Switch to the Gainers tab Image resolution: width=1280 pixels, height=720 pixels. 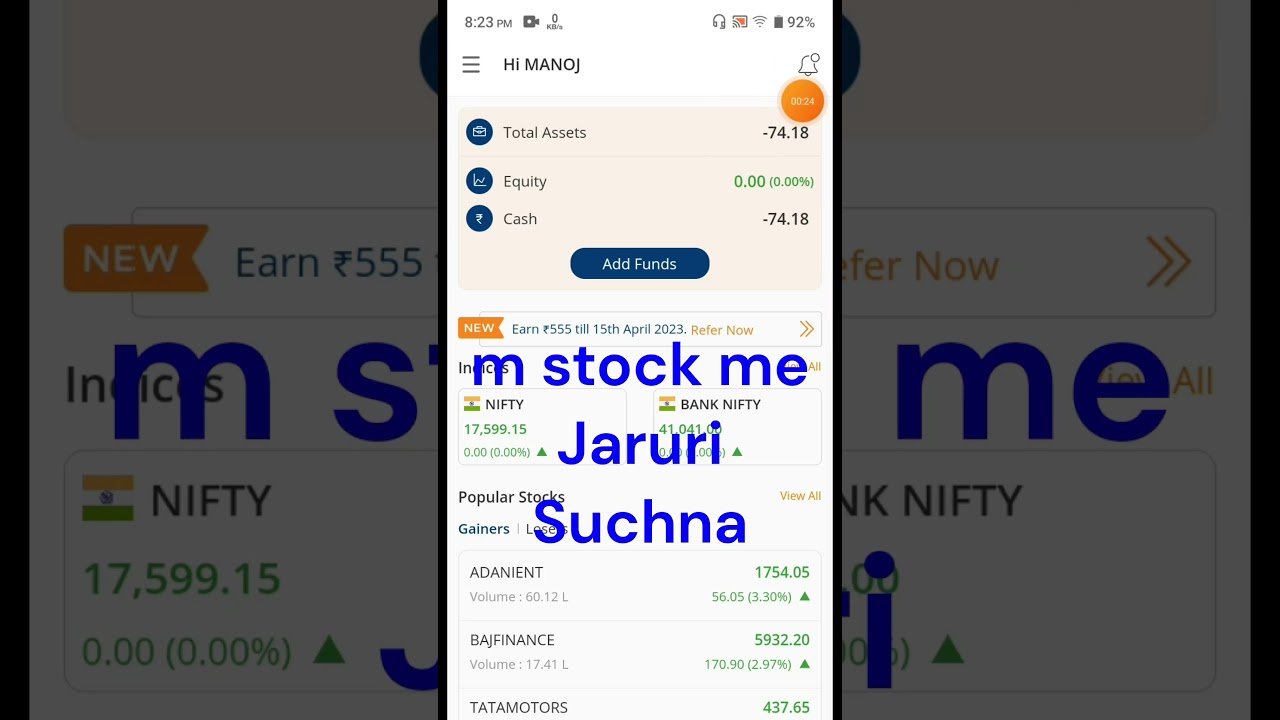coord(484,529)
